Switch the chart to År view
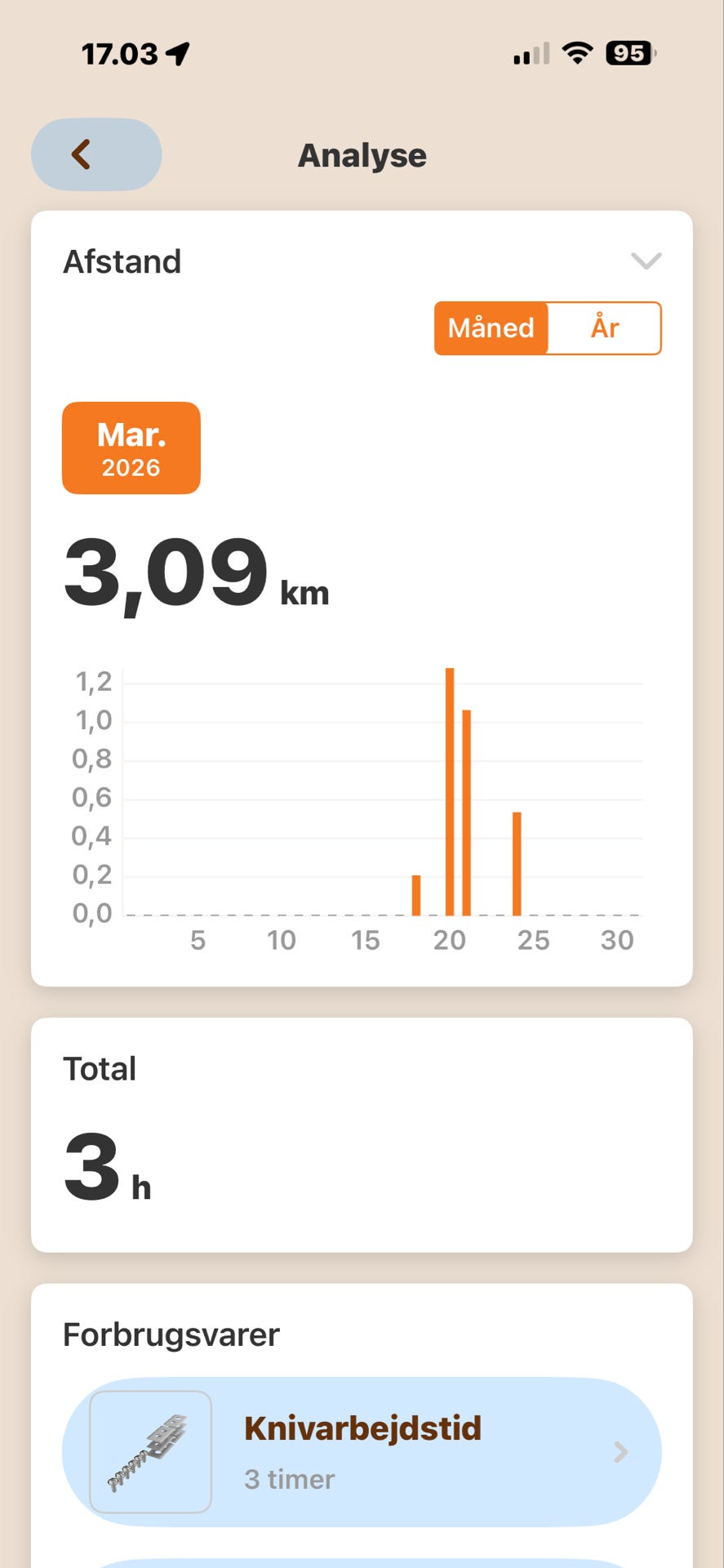The height and width of the screenshot is (1568, 724). (605, 328)
